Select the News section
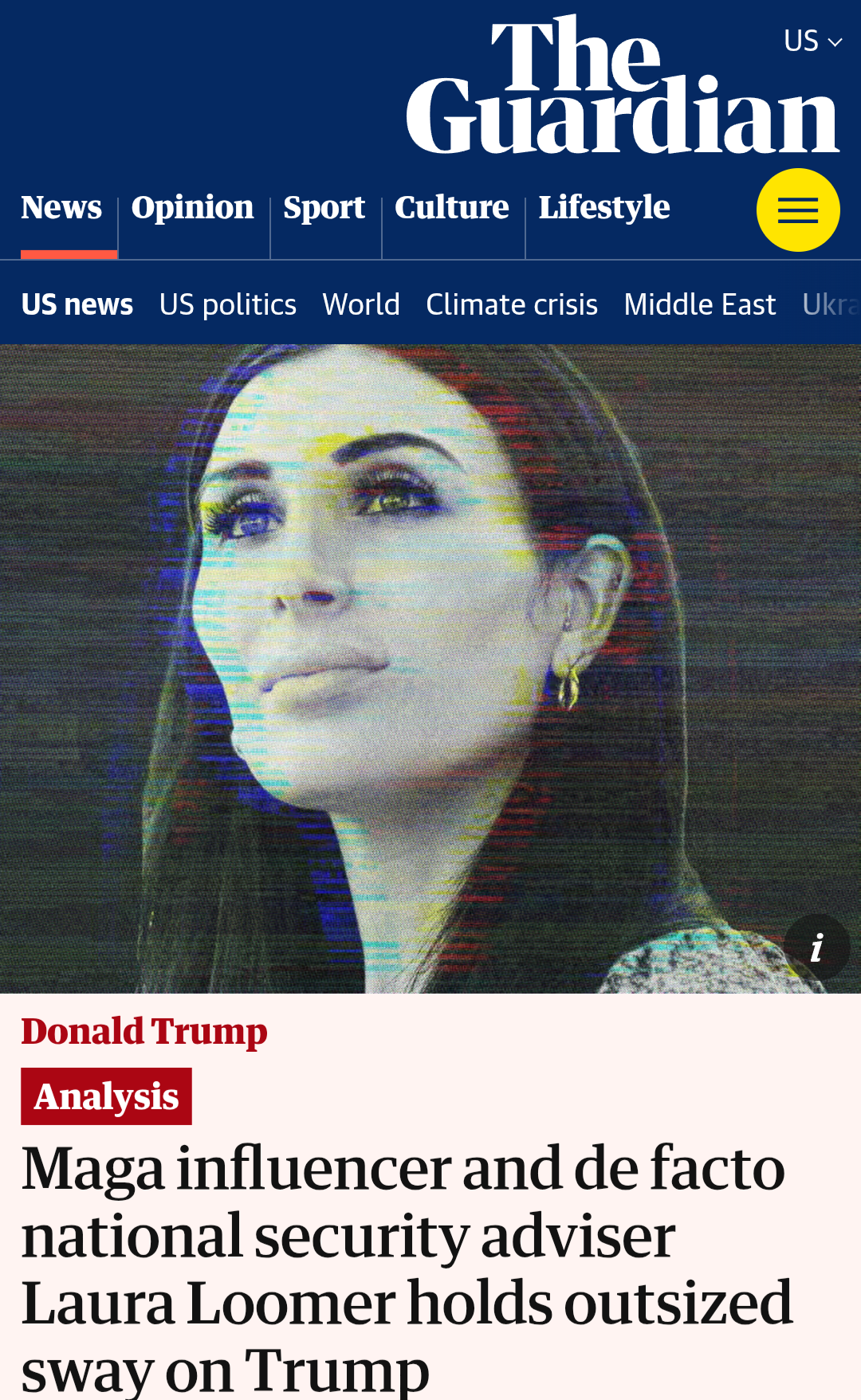Viewport: 861px width, 1400px height. point(61,208)
